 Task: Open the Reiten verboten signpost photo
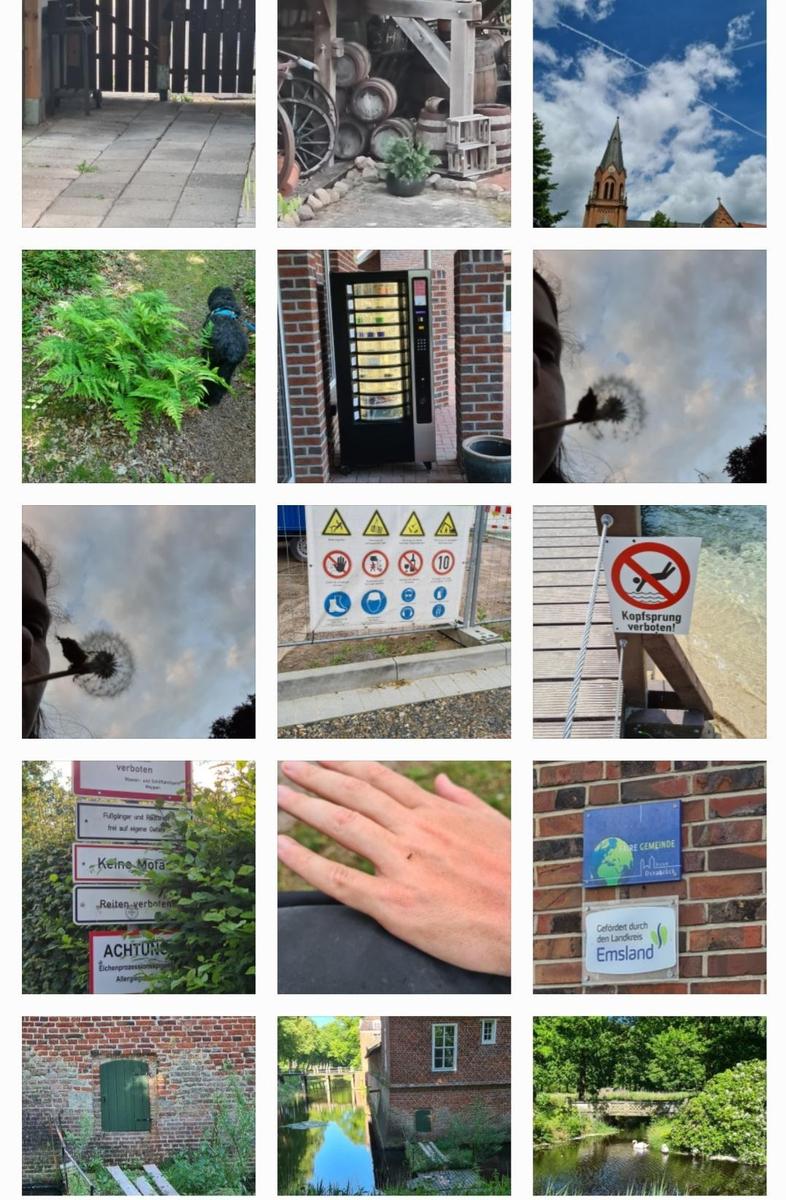[138, 877]
